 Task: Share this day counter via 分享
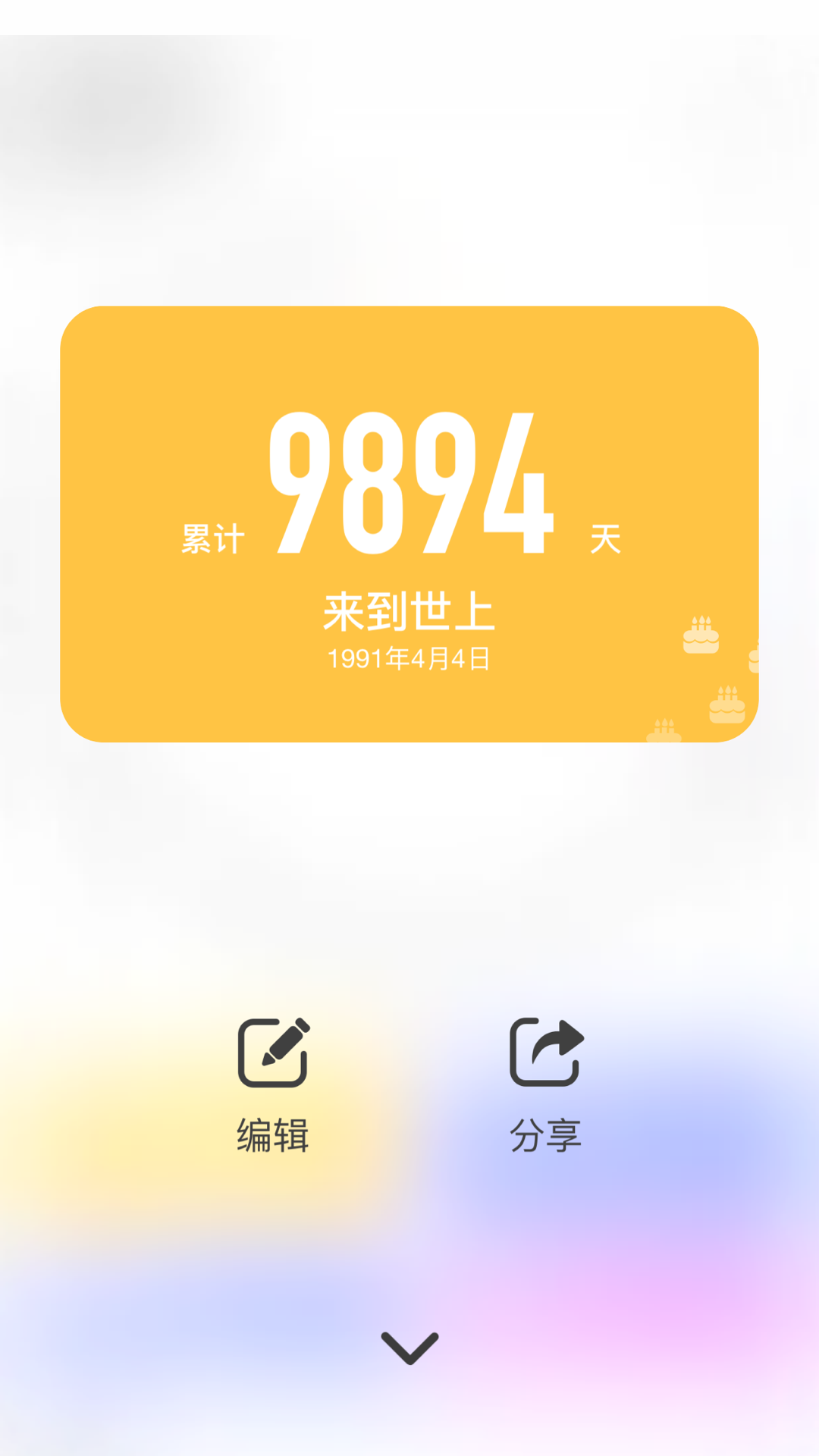tap(546, 1085)
